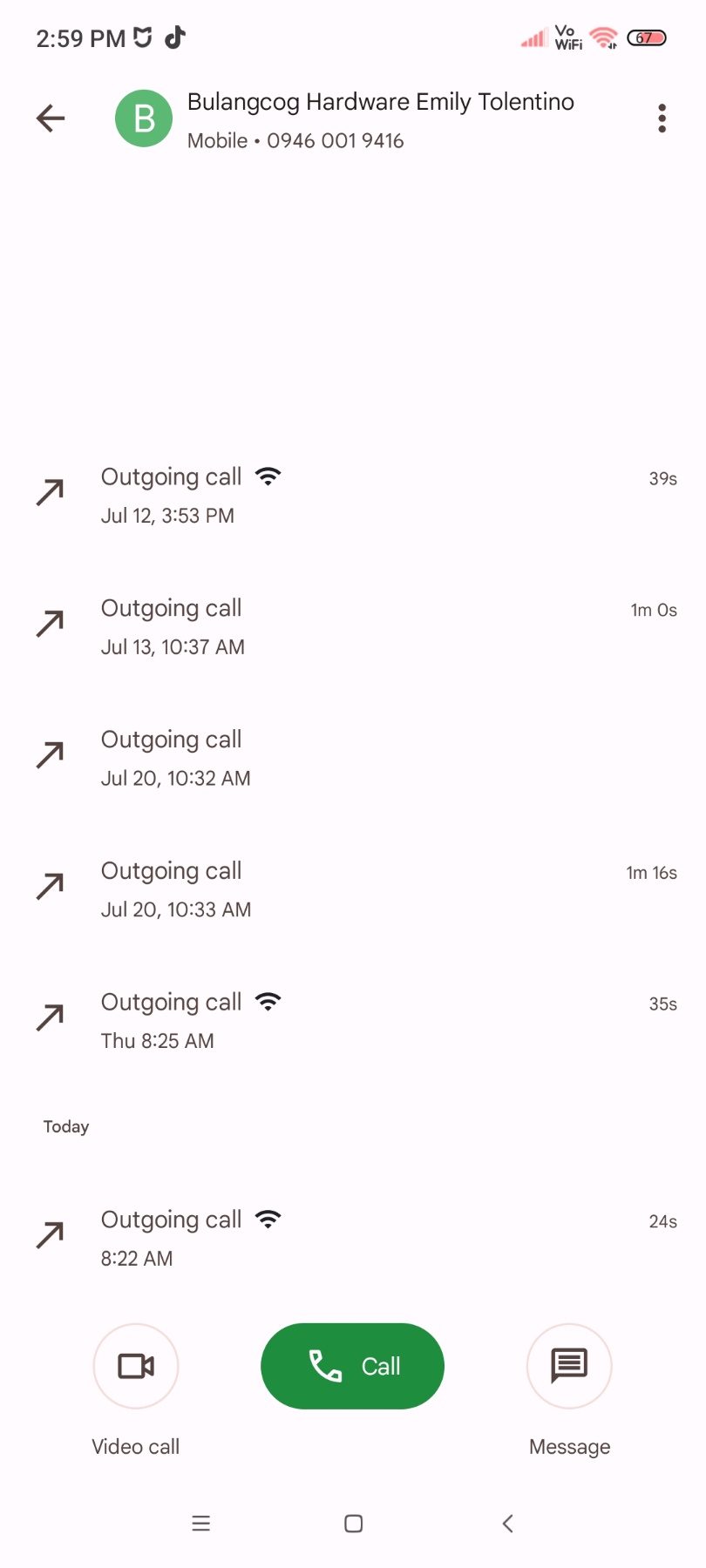Send a message to this contact
706x1568 pixels.
pos(569,1366)
